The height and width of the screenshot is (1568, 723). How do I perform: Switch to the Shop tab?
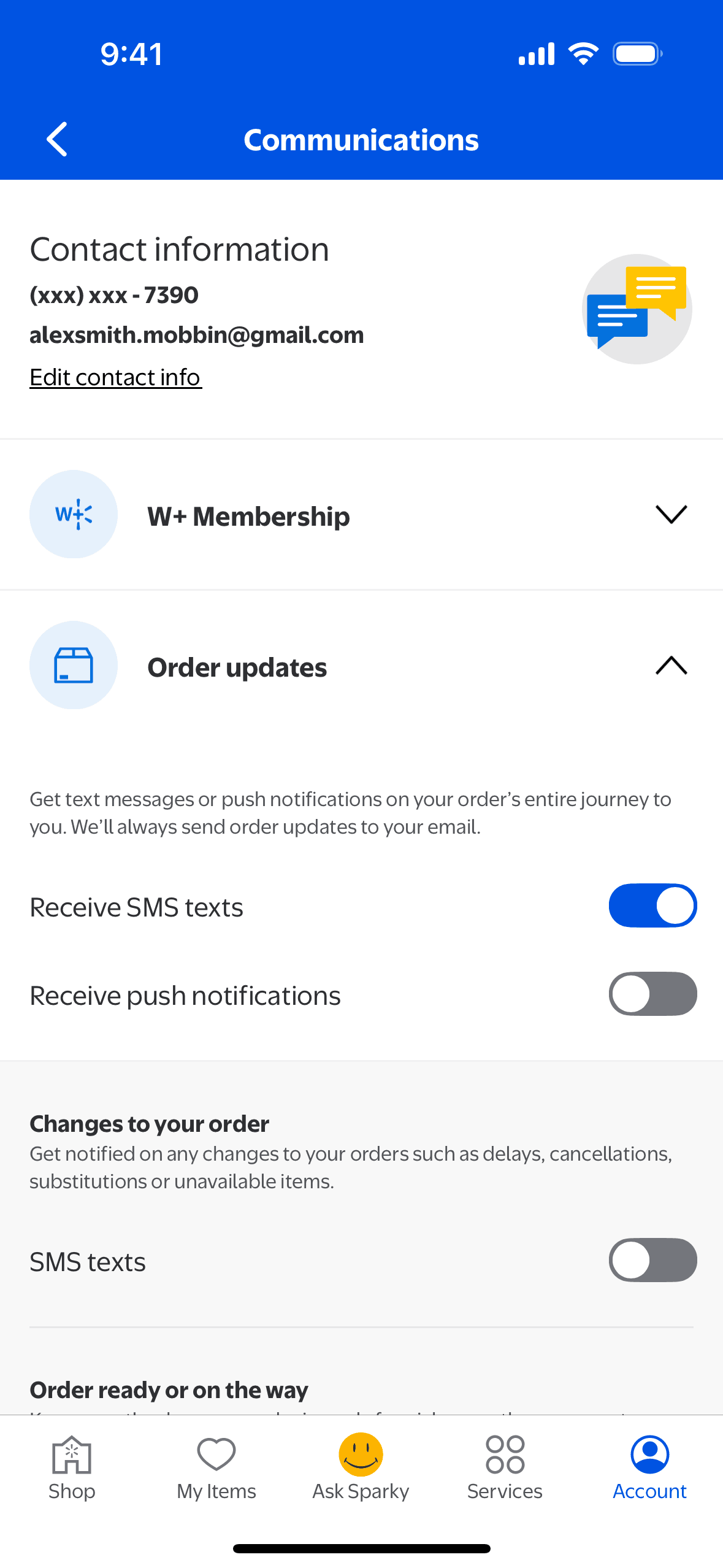(72, 1467)
